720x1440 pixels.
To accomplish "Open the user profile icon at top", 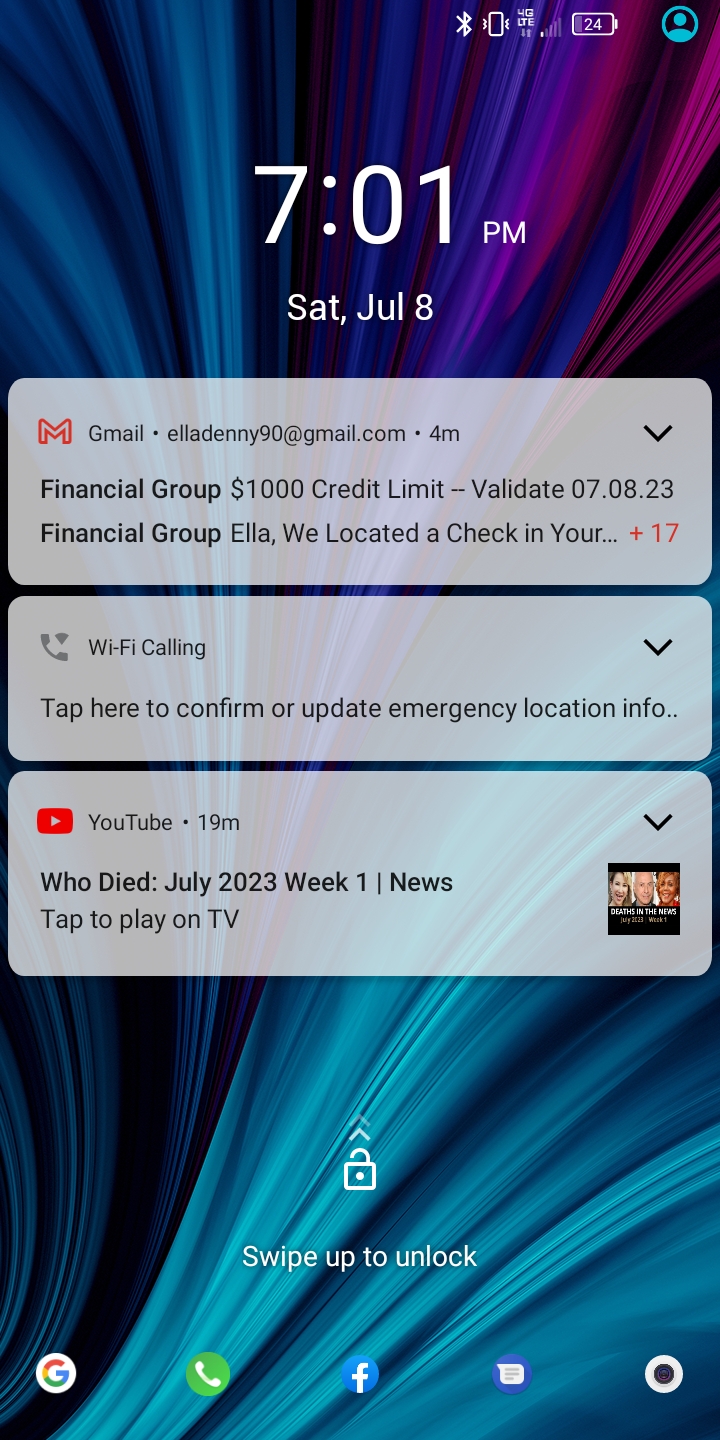I will coord(680,24).
